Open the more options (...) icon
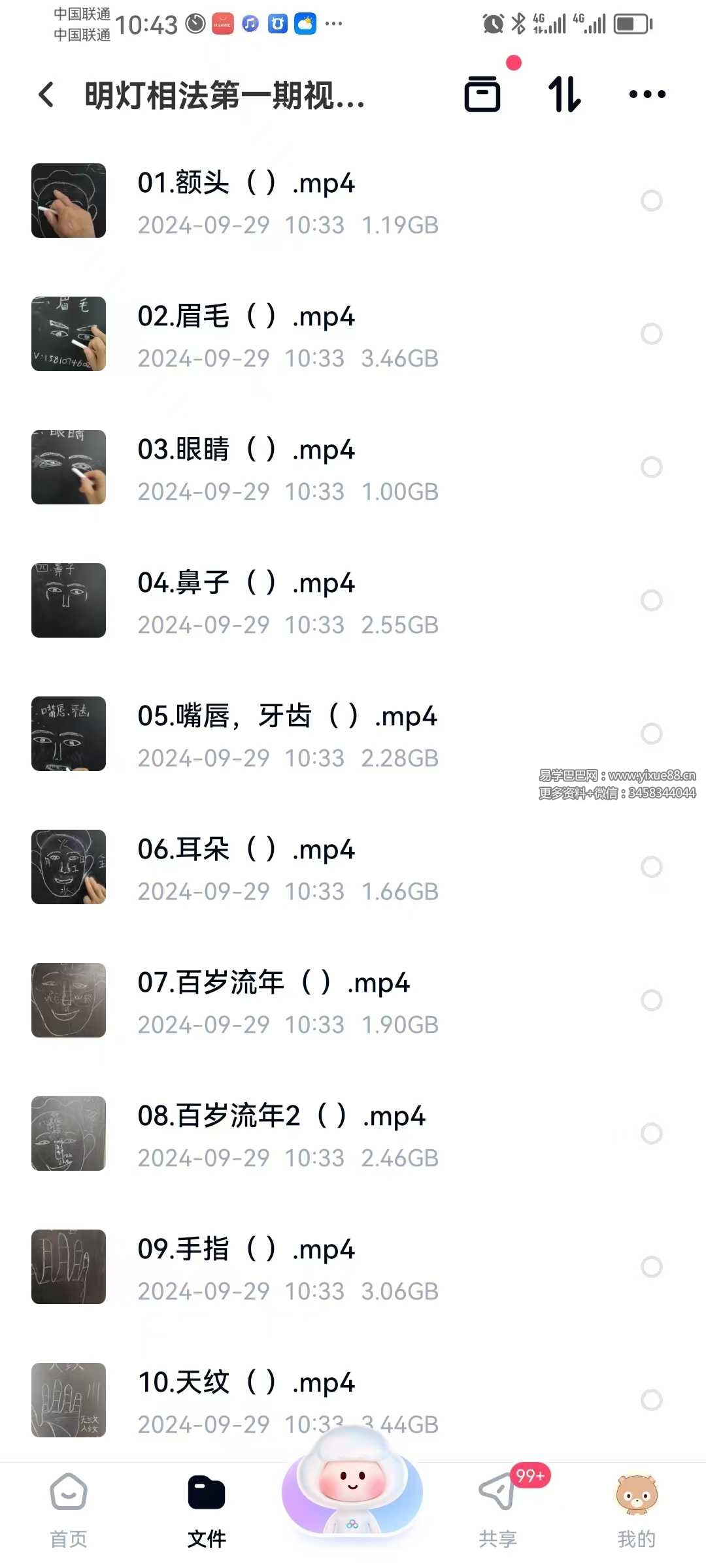 pyautogui.click(x=646, y=95)
